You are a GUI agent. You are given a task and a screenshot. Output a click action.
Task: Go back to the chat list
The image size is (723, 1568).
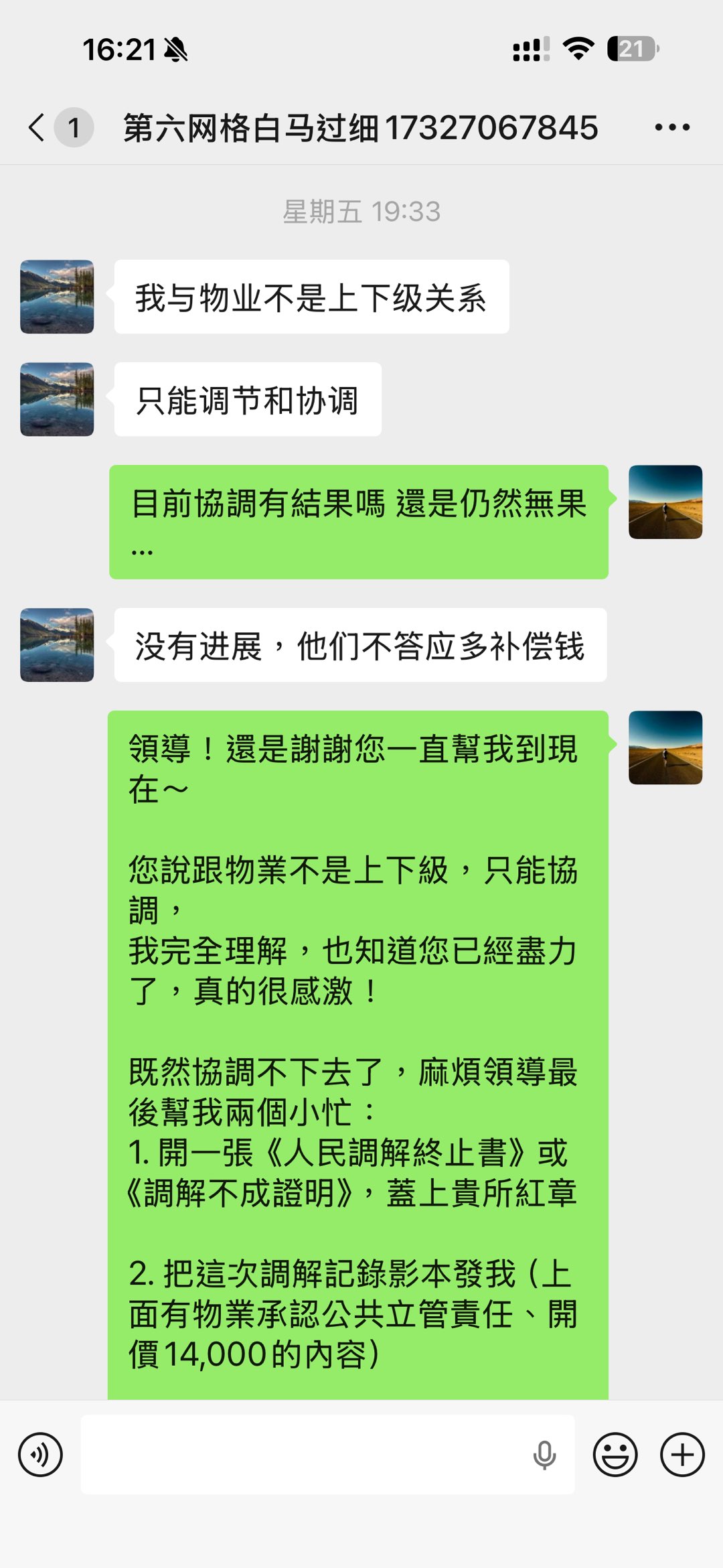pos(37,127)
